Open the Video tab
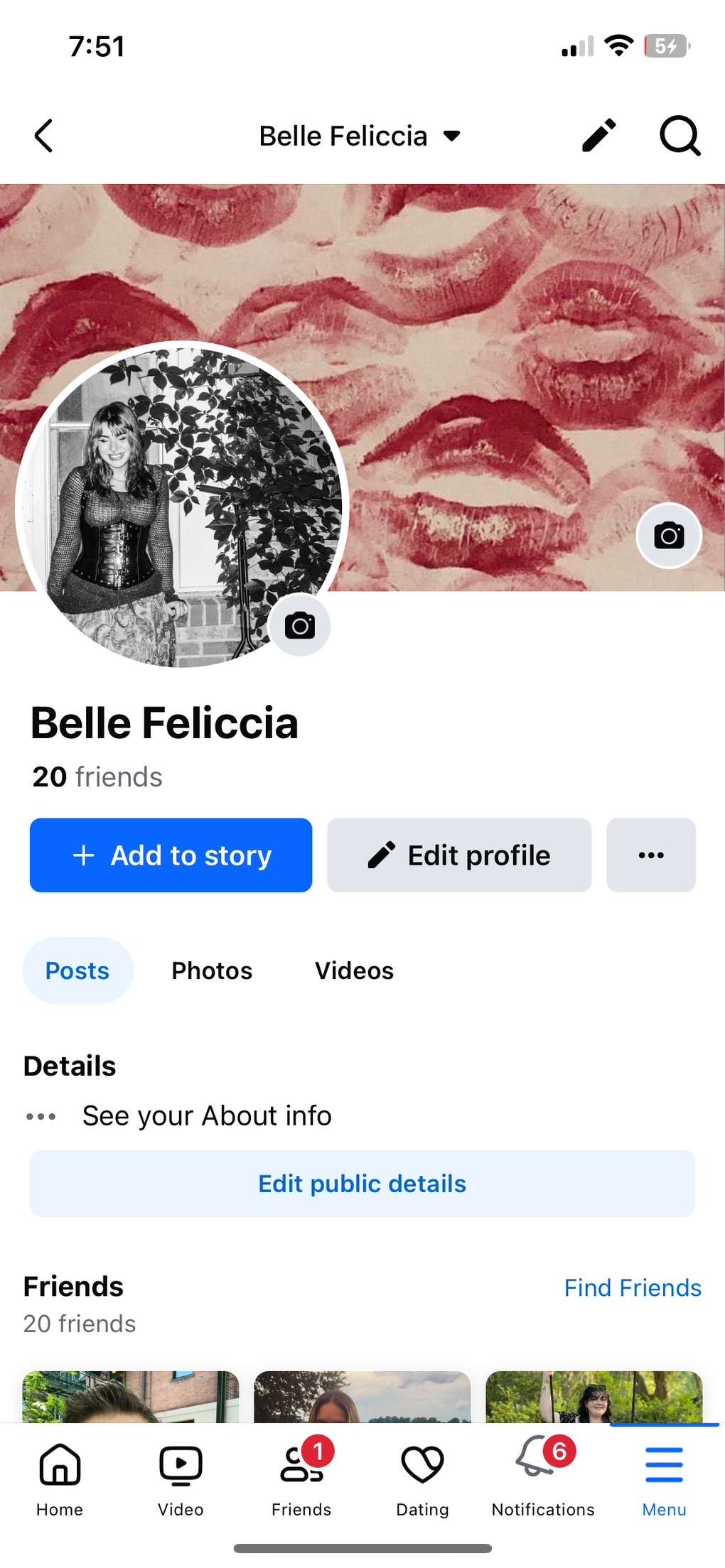The height and width of the screenshot is (1568, 725). pos(181,1479)
